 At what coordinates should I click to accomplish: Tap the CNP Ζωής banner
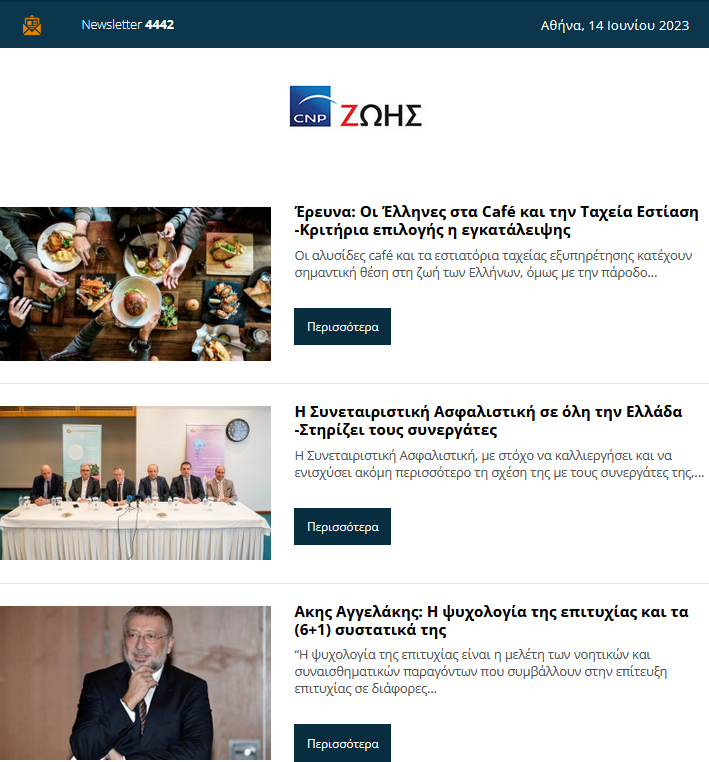pyautogui.click(x=356, y=107)
